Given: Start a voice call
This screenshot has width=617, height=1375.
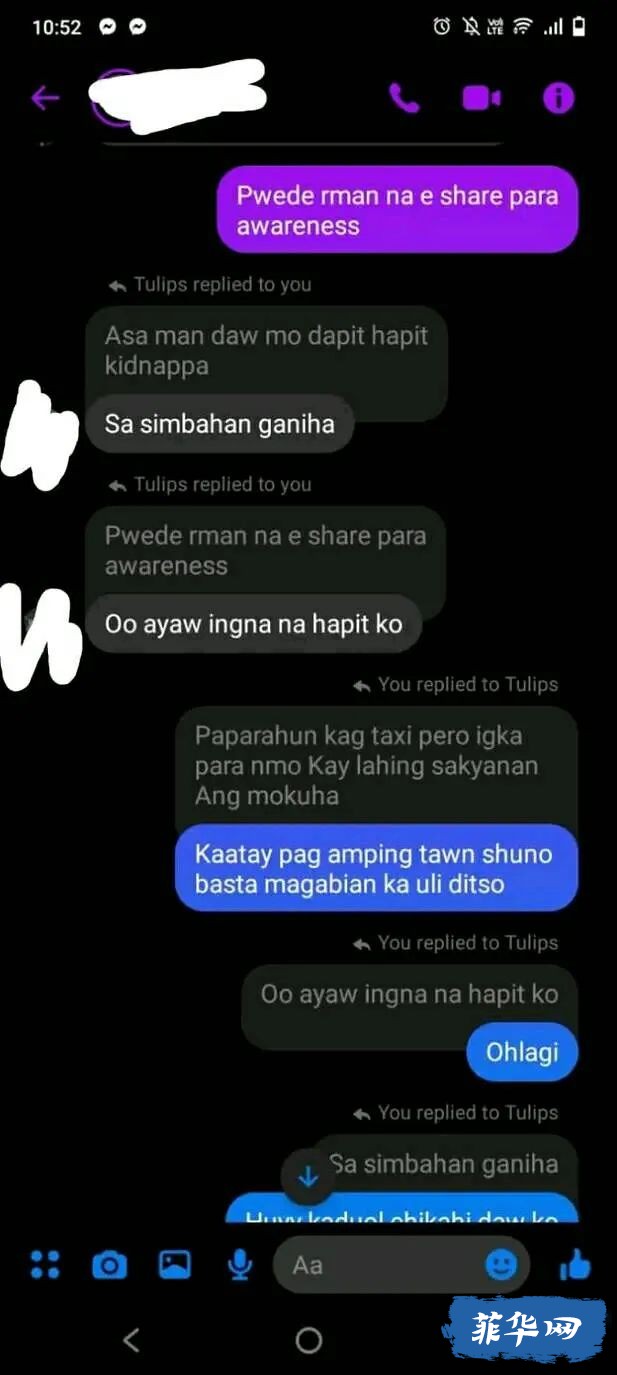Looking at the screenshot, I should (404, 98).
